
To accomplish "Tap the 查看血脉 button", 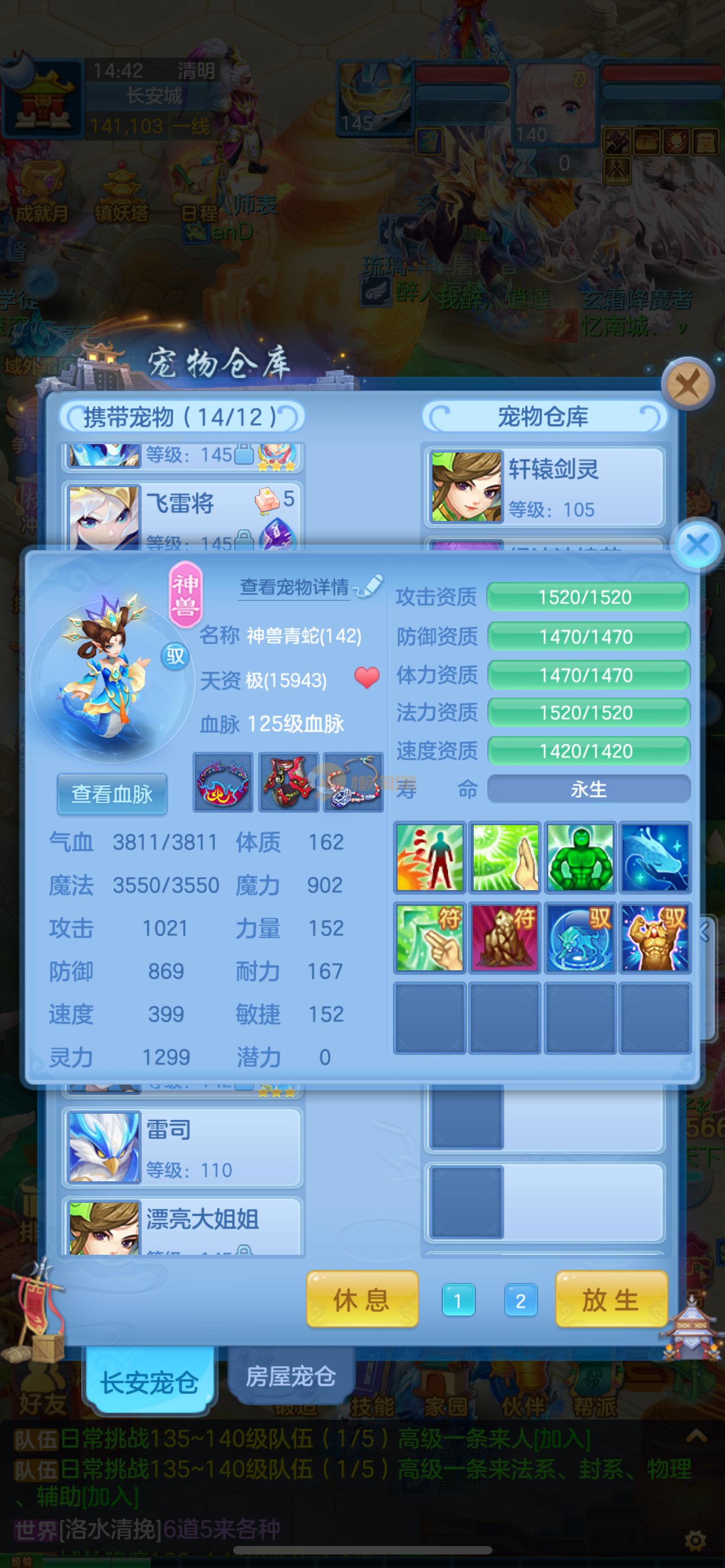I will pyautogui.click(x=112, y=794).
